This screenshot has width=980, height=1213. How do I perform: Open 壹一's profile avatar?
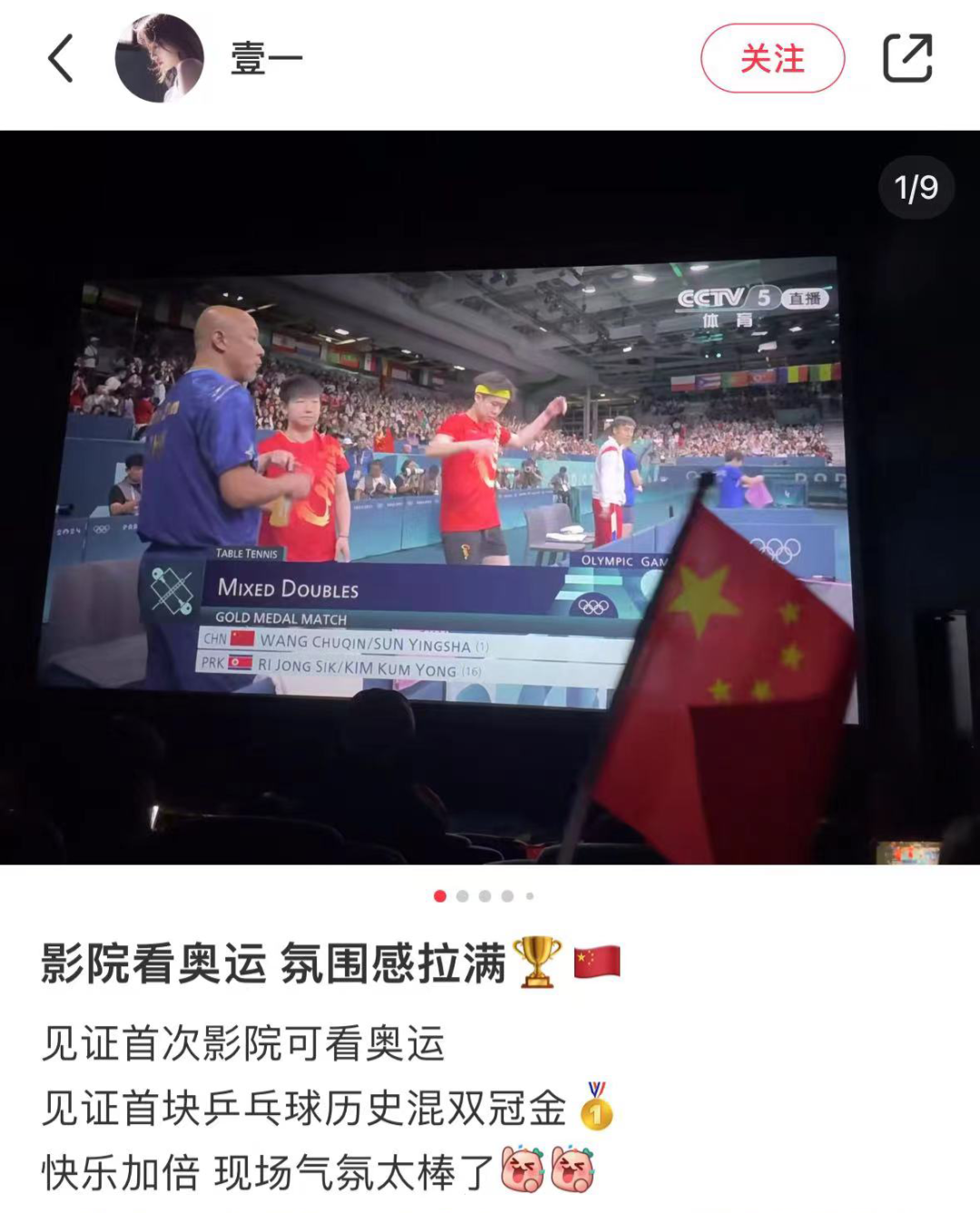point(160,59)
